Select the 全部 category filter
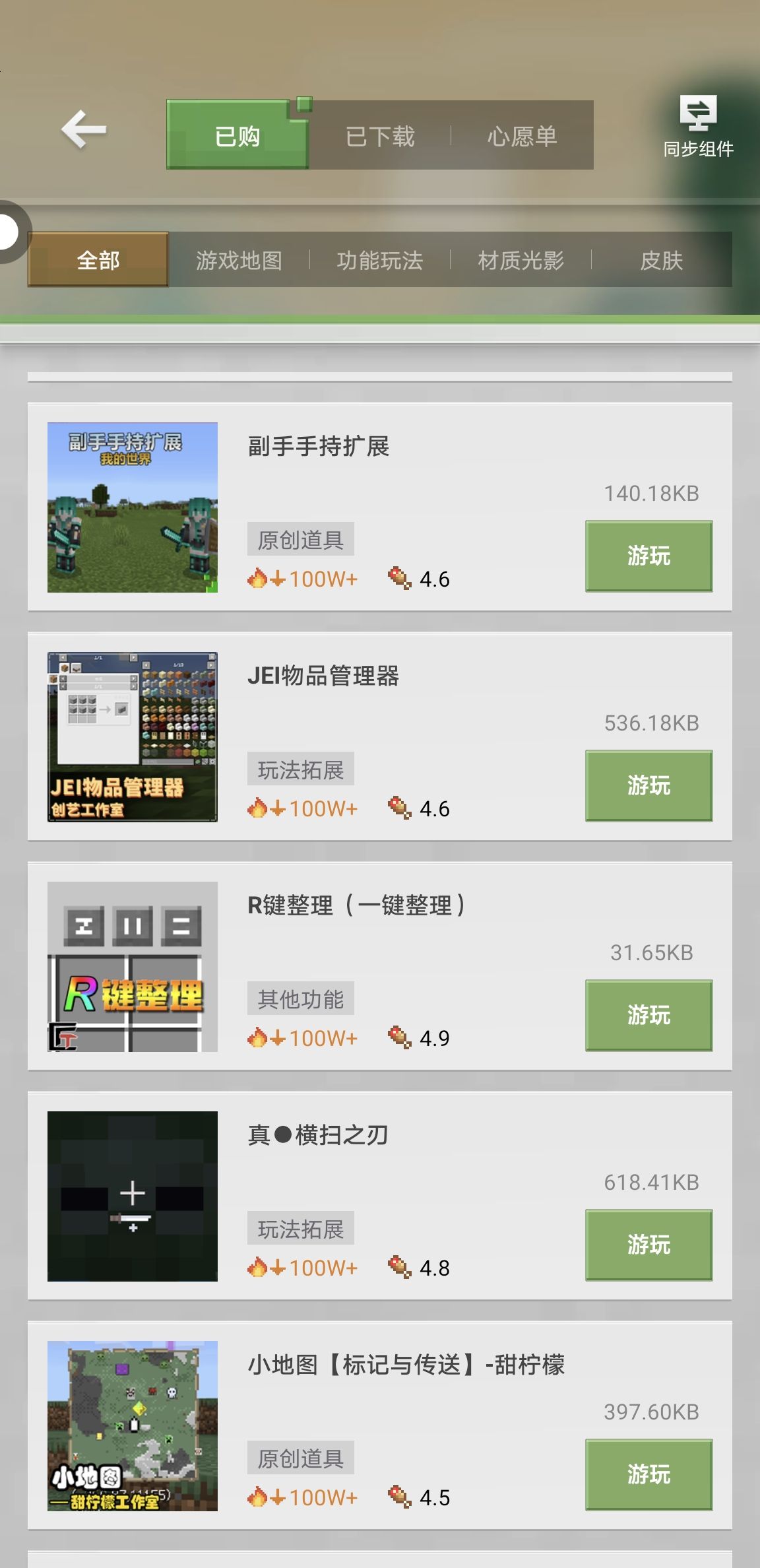 click(x=98, y=259)
